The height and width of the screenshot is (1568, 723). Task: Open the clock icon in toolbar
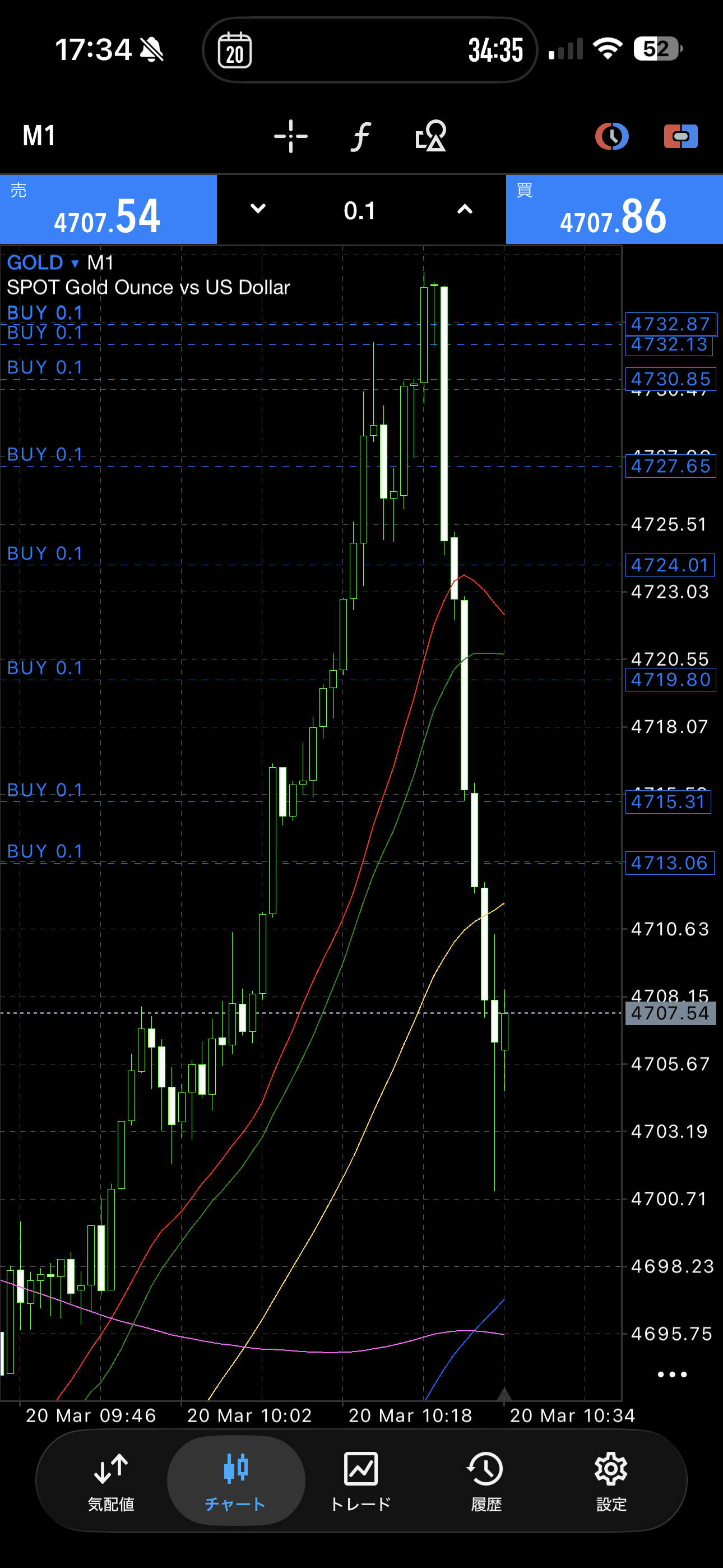coord(611,136)
